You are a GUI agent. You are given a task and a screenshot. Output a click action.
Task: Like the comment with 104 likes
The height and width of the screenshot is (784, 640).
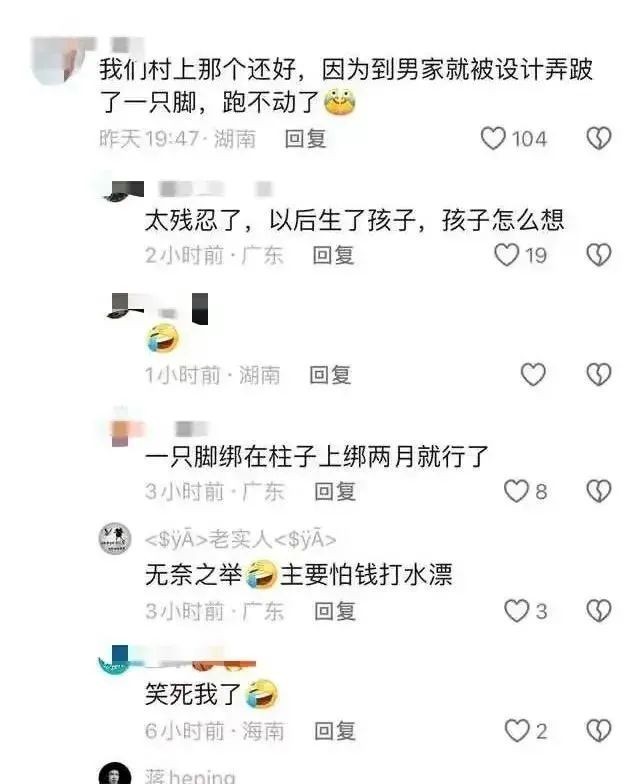[494, 139]
